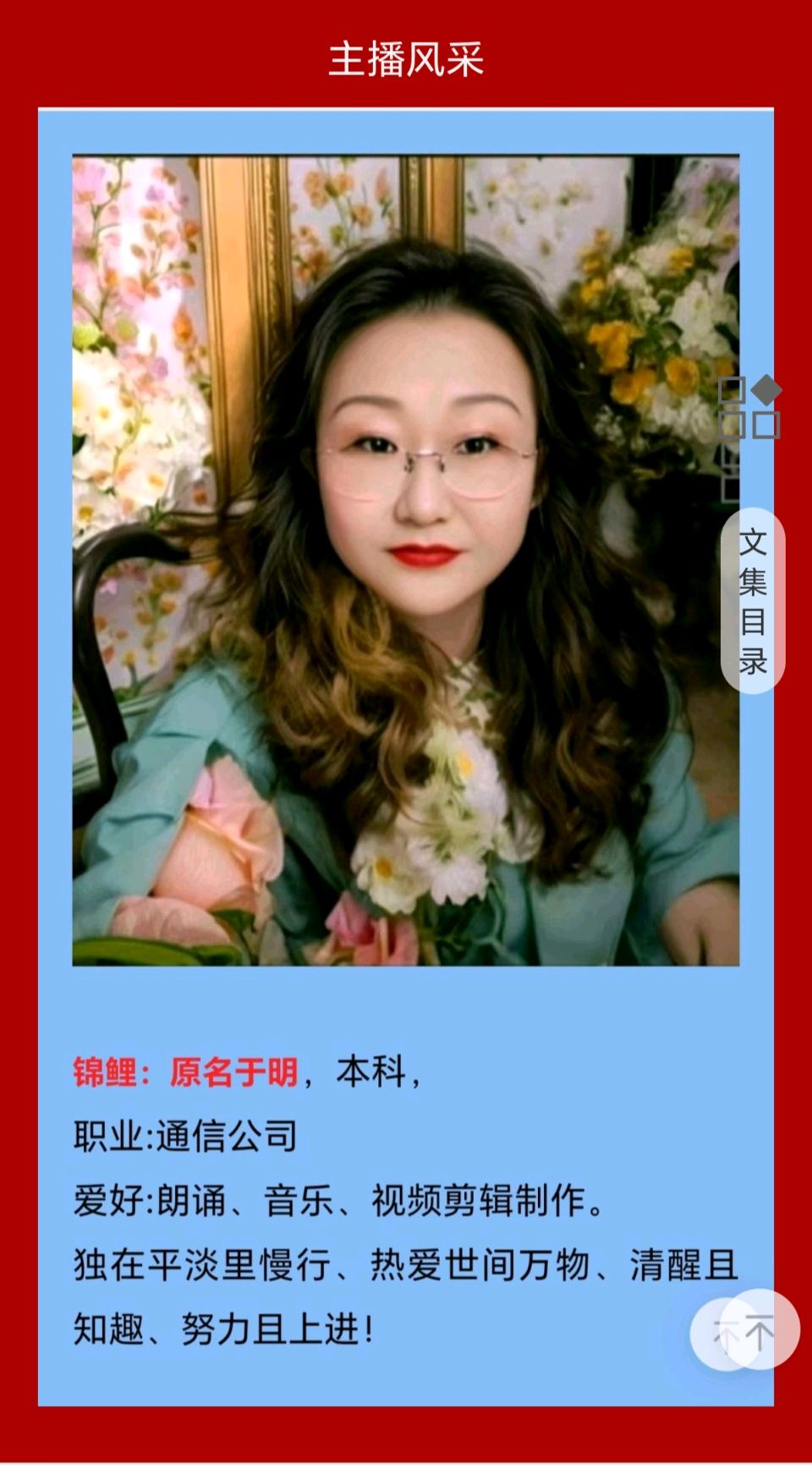Screen dimensions: 812x1465
Task: Tap the grid icon above 文集目录
Action: [x=749, y=408]
